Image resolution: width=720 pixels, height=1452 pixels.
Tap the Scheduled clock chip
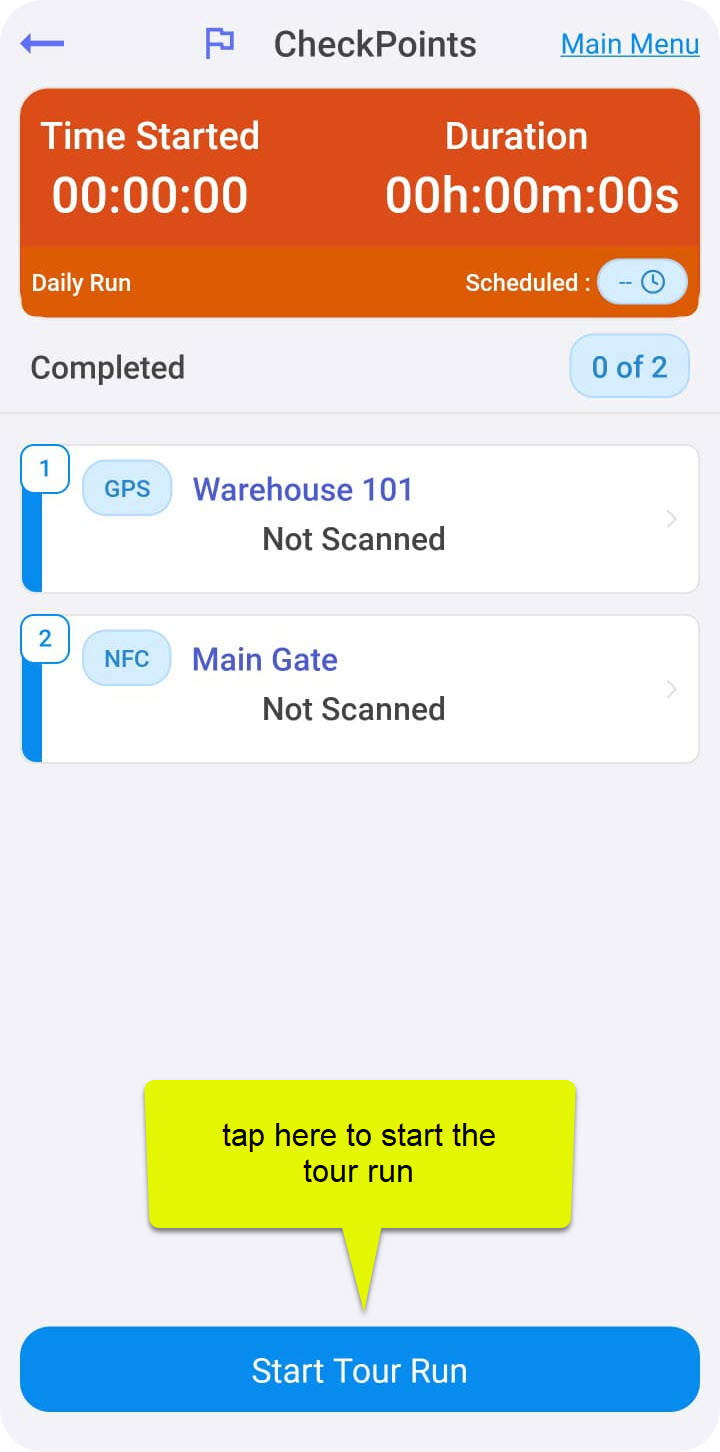[x=642, y=282]
